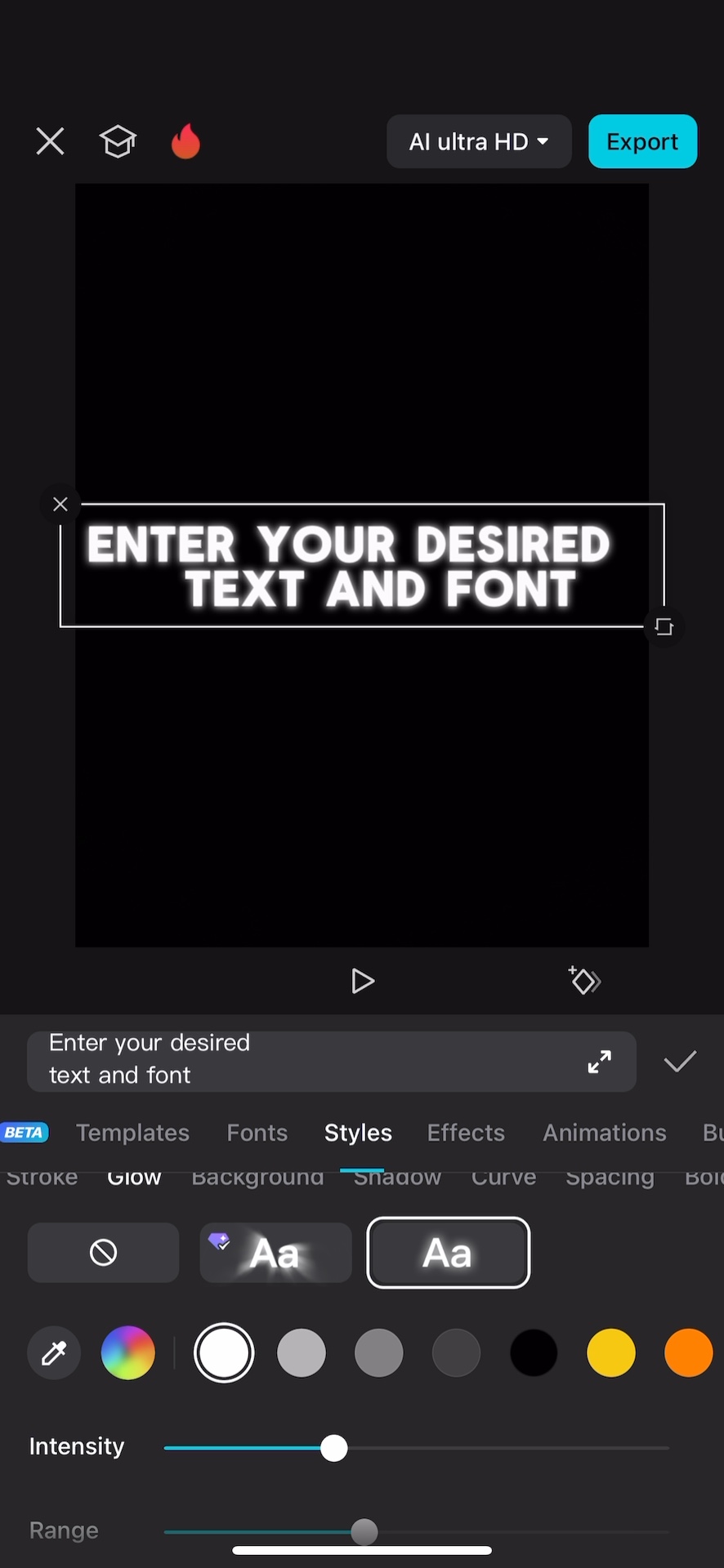Go to the Animations tab

605,1133
